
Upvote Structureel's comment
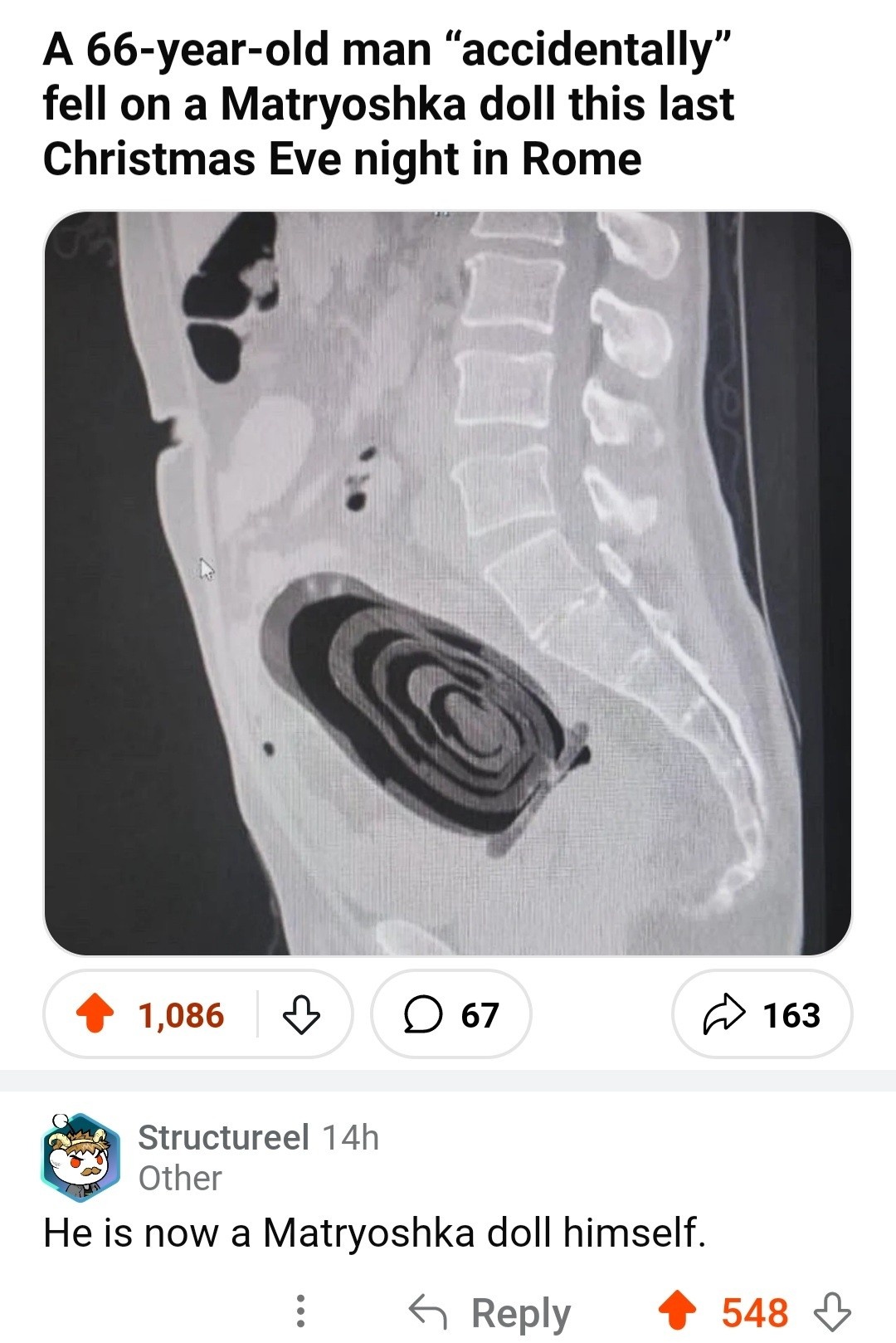click(677, 1311)
